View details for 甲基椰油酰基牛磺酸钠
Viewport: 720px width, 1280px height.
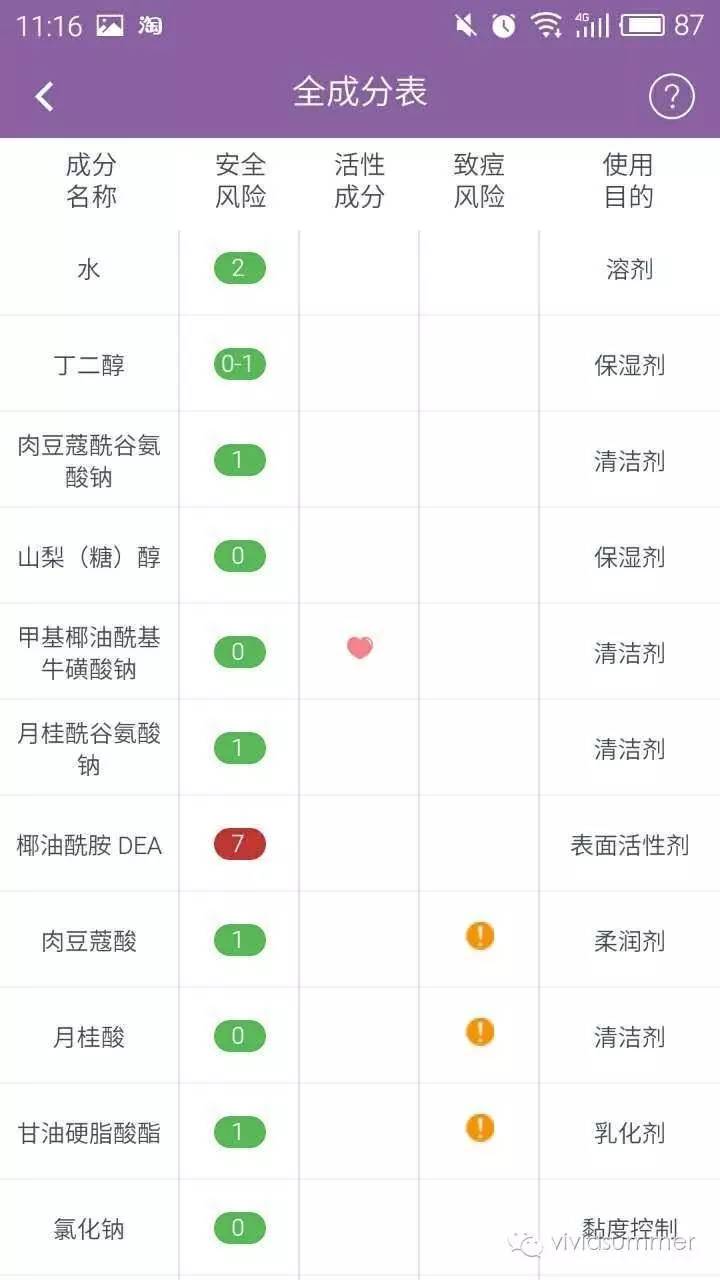[360, 652]
